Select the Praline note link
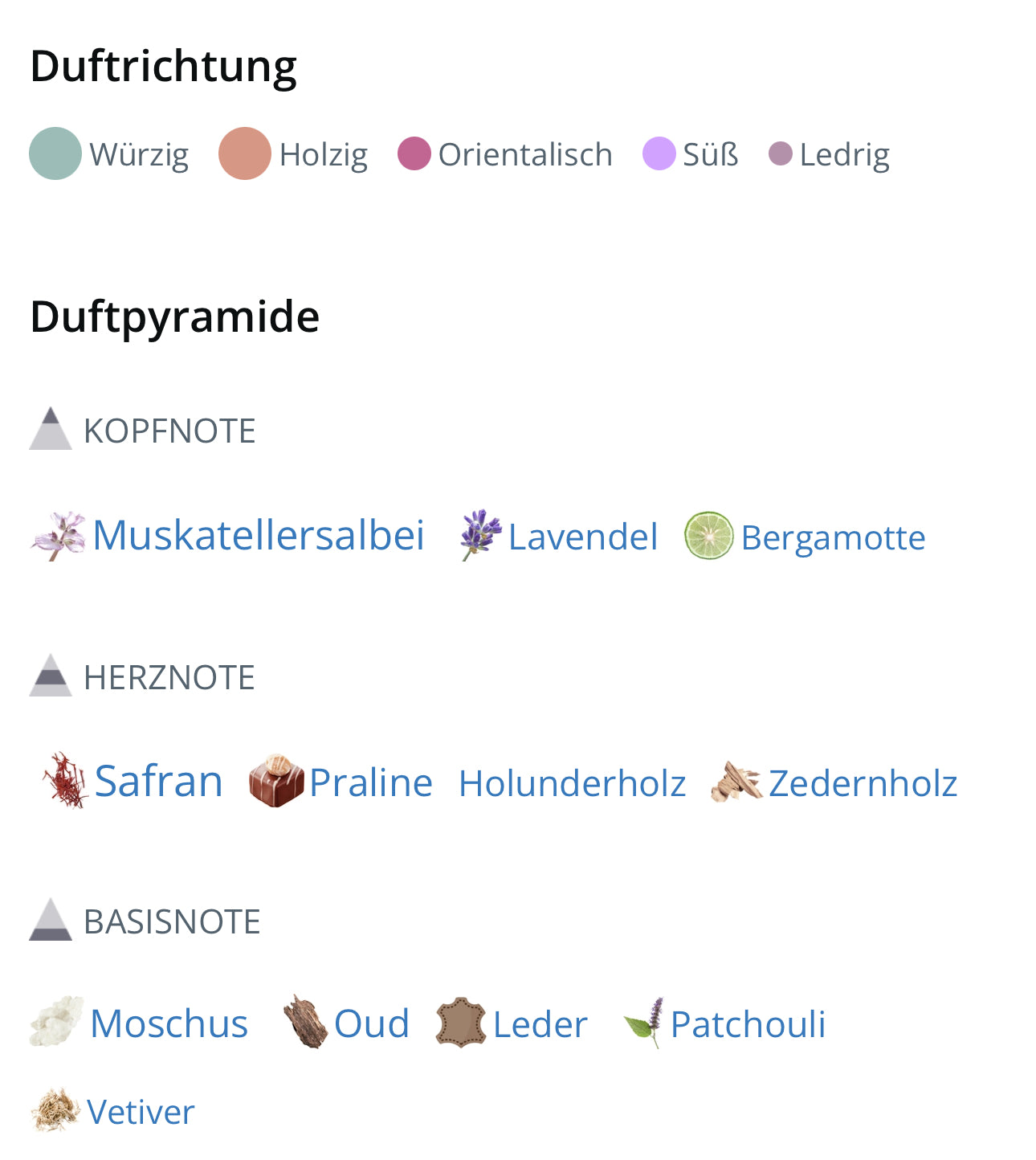This screenshot has height=1160, width=1036. tap(370, 782)
